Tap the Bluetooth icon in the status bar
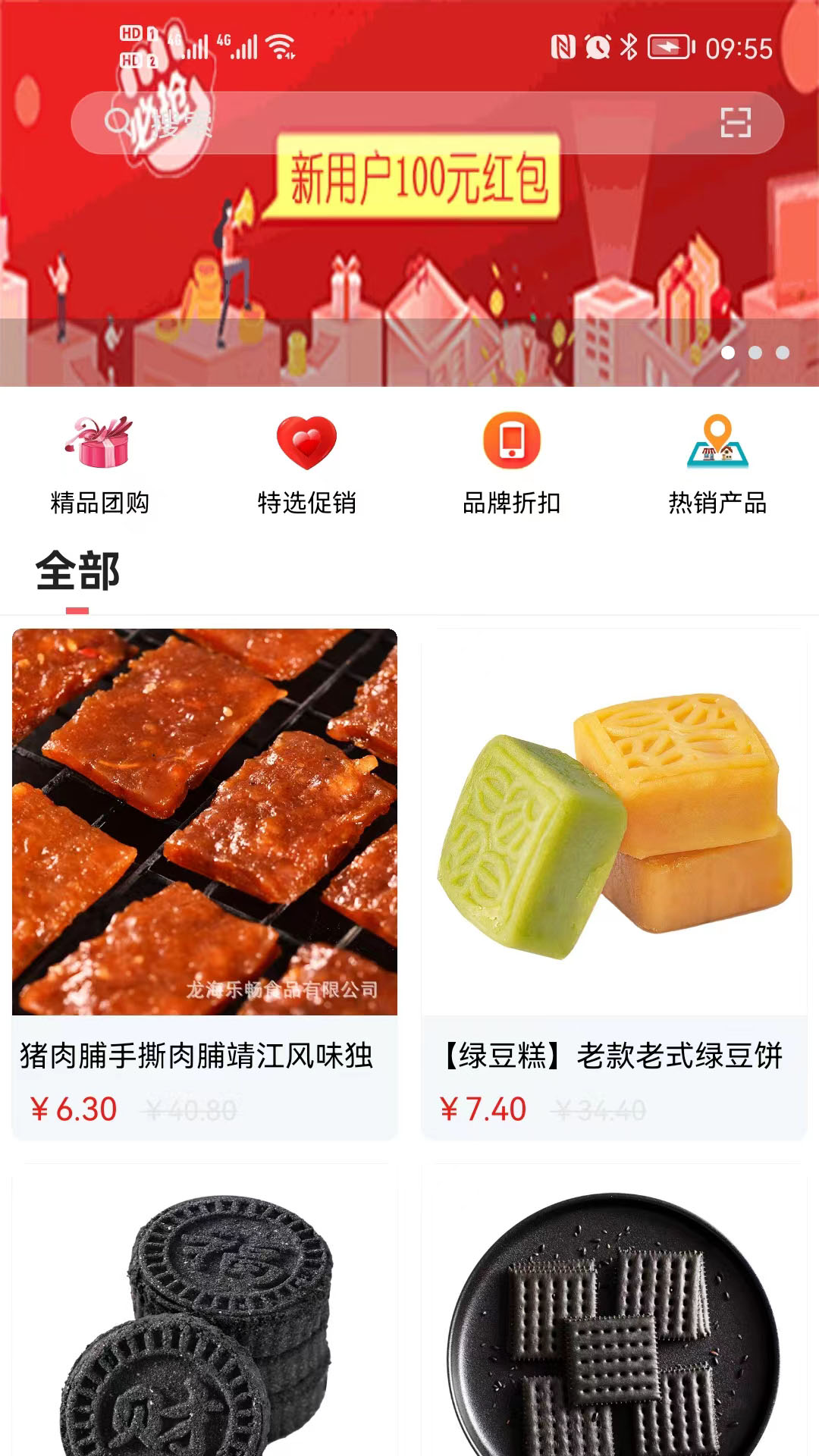 [628, 47]
